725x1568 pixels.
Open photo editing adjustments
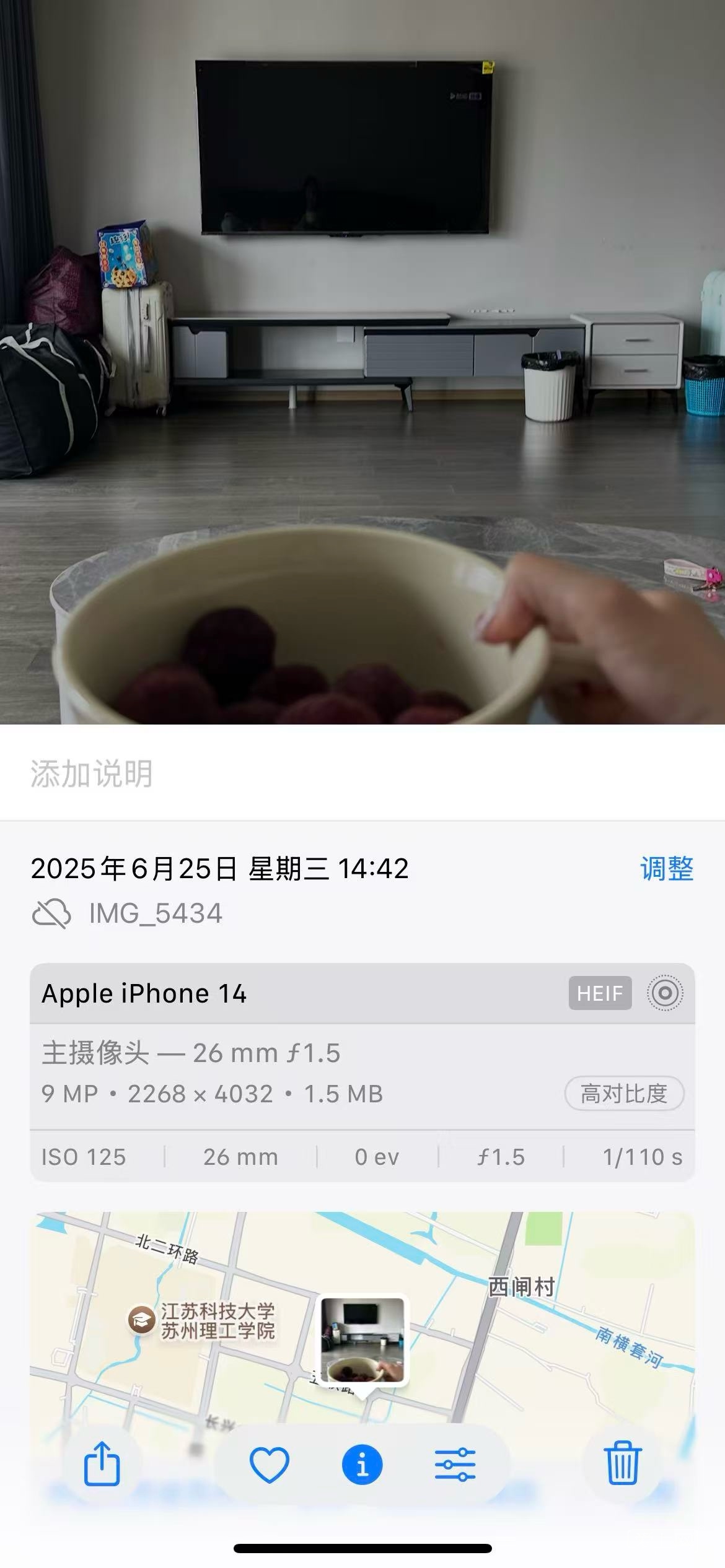click(455, 1465)
